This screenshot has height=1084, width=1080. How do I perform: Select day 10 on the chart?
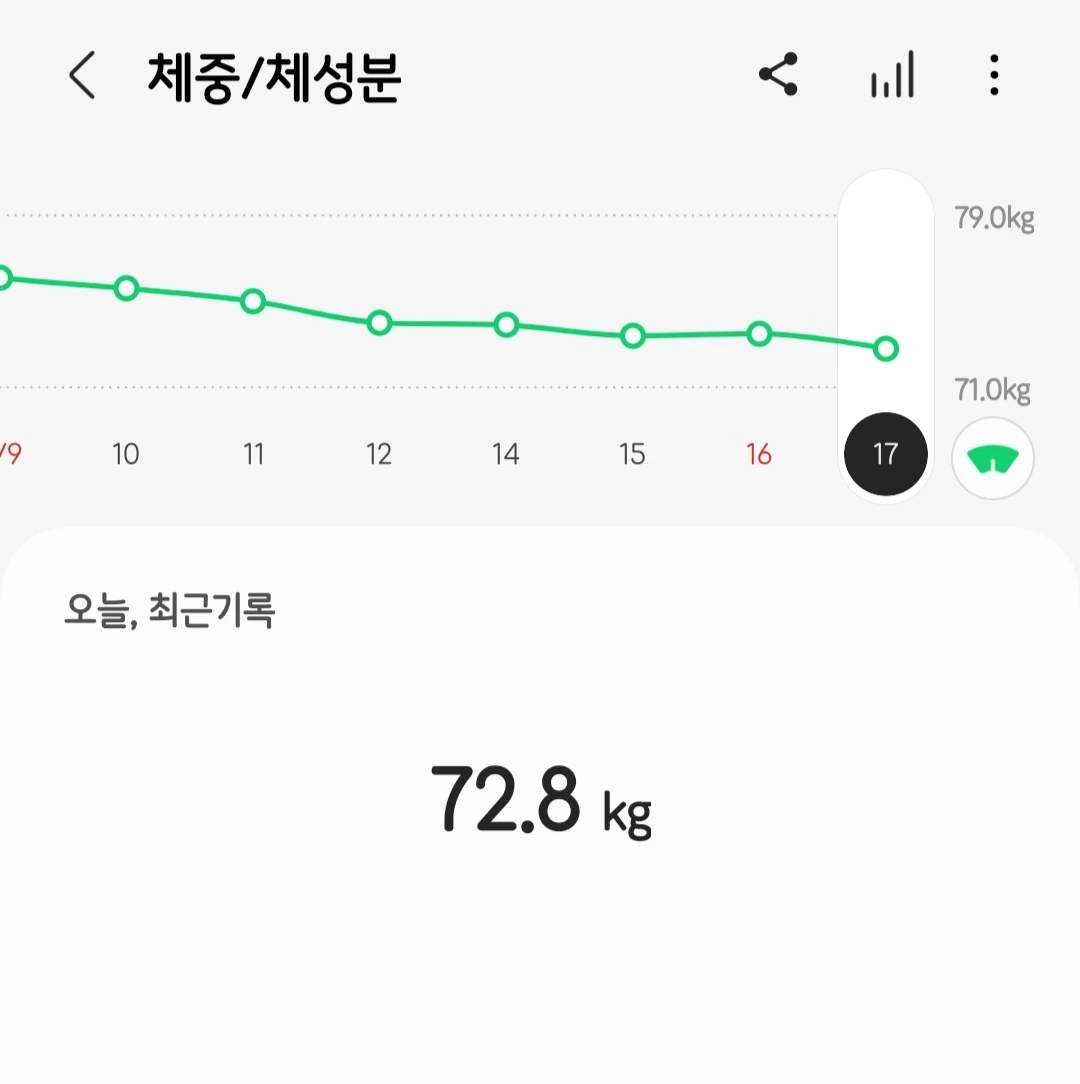(x=126, y=455)
